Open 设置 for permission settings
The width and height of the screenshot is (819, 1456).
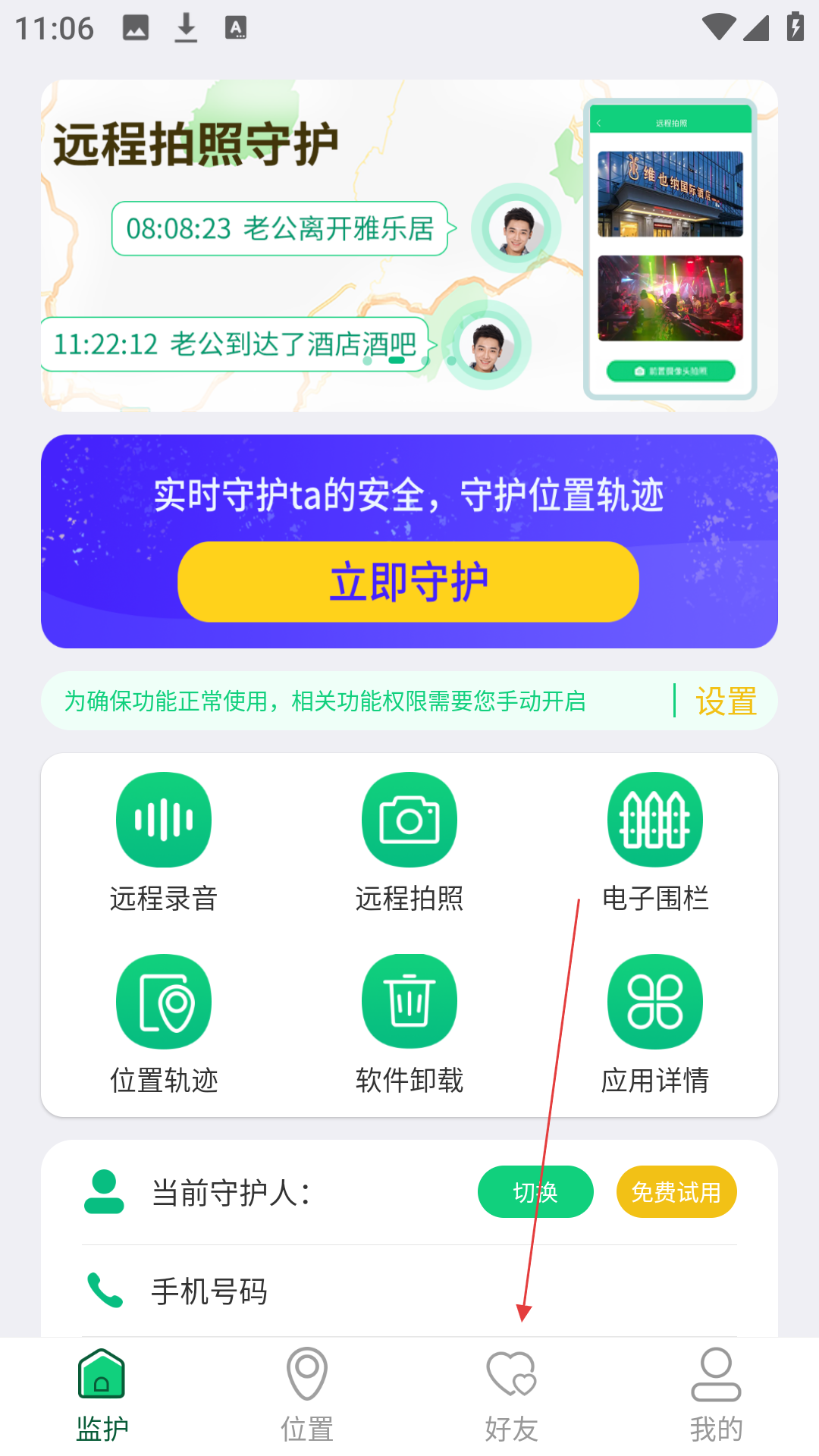point(726,701)
